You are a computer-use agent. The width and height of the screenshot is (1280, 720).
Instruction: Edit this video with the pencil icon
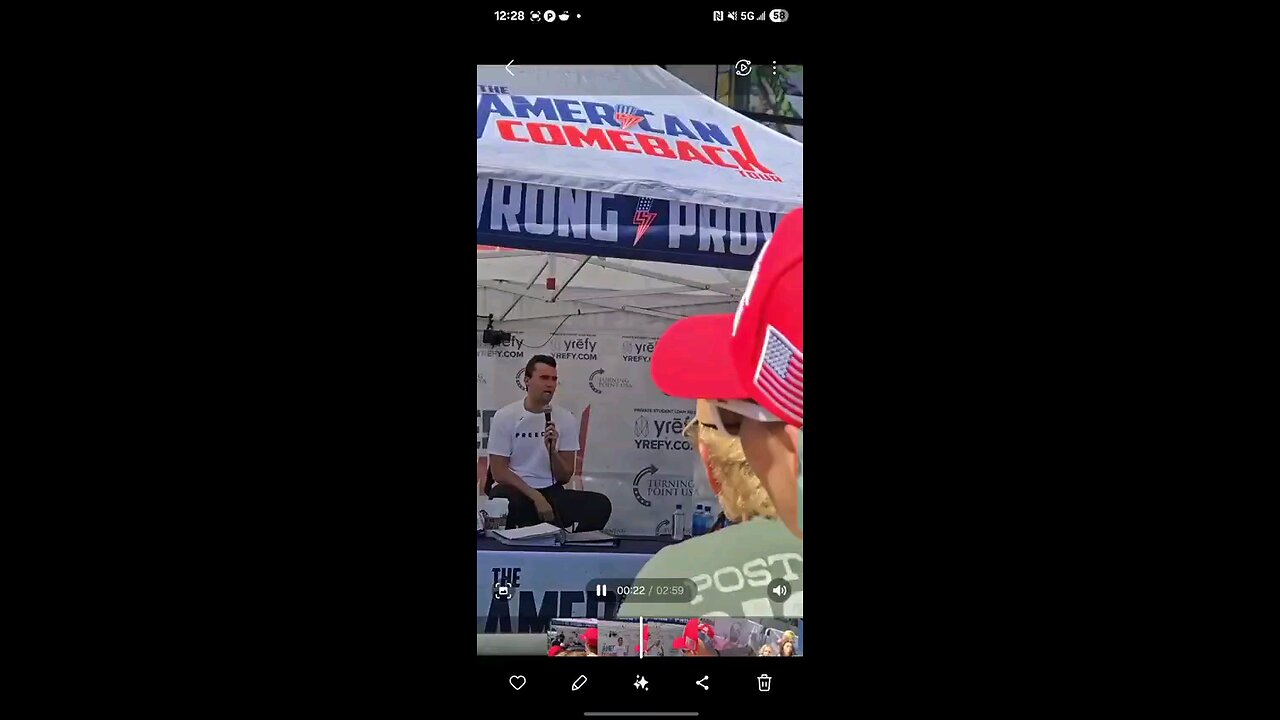coord(579,682)
